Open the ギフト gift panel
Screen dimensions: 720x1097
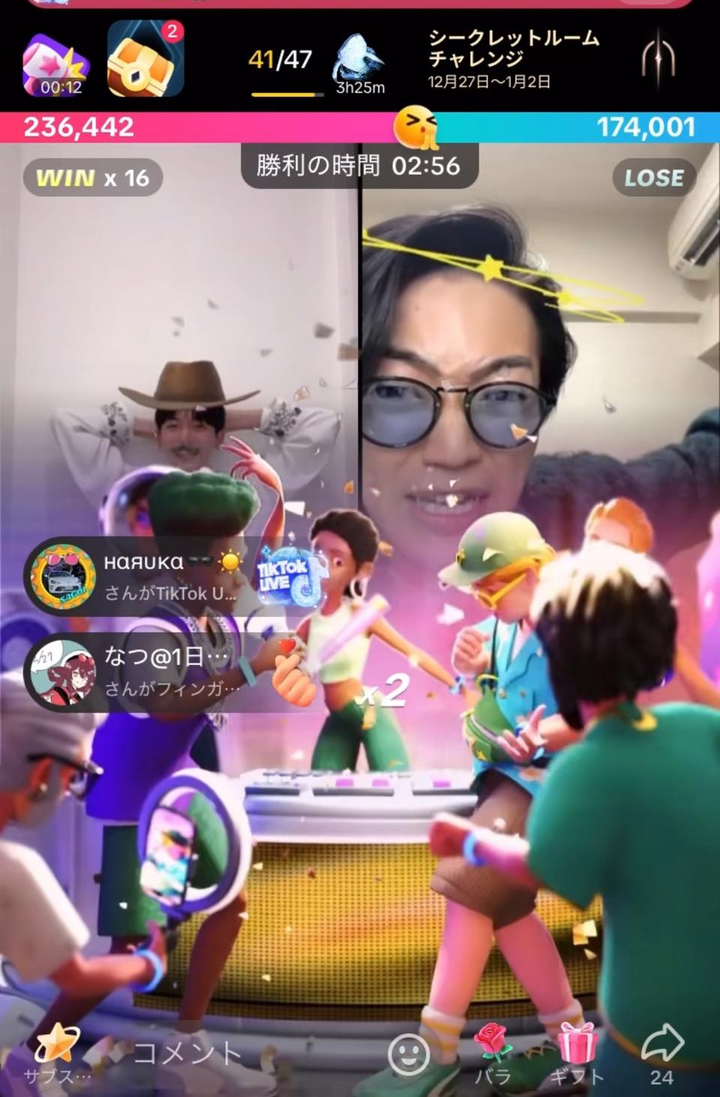pyautogui.click(x=577, y=1052)
